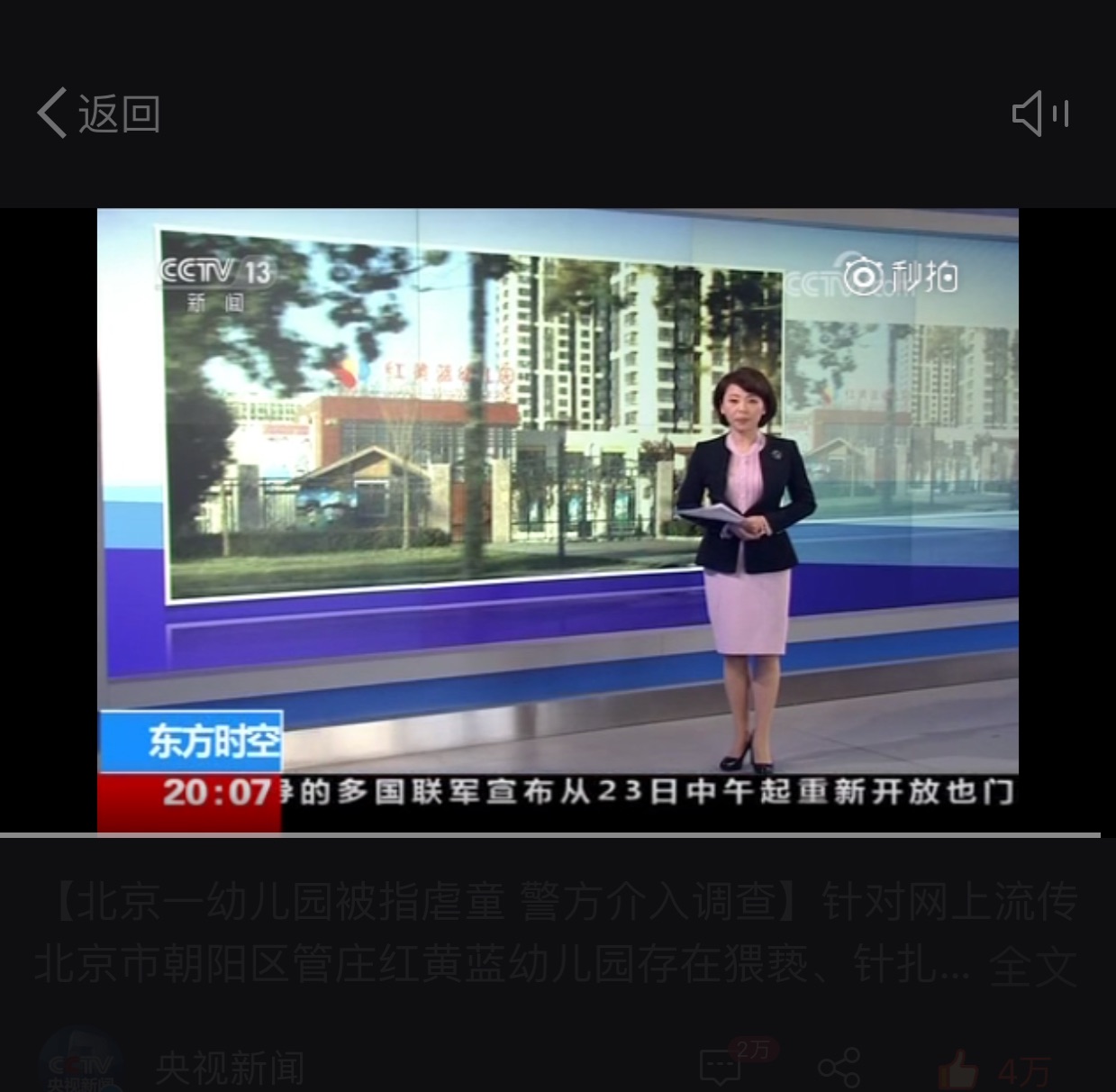This screenshot has height=1092, width=1116.
Task: Go back using the 返回 button
Action: [x=99, y=114]
